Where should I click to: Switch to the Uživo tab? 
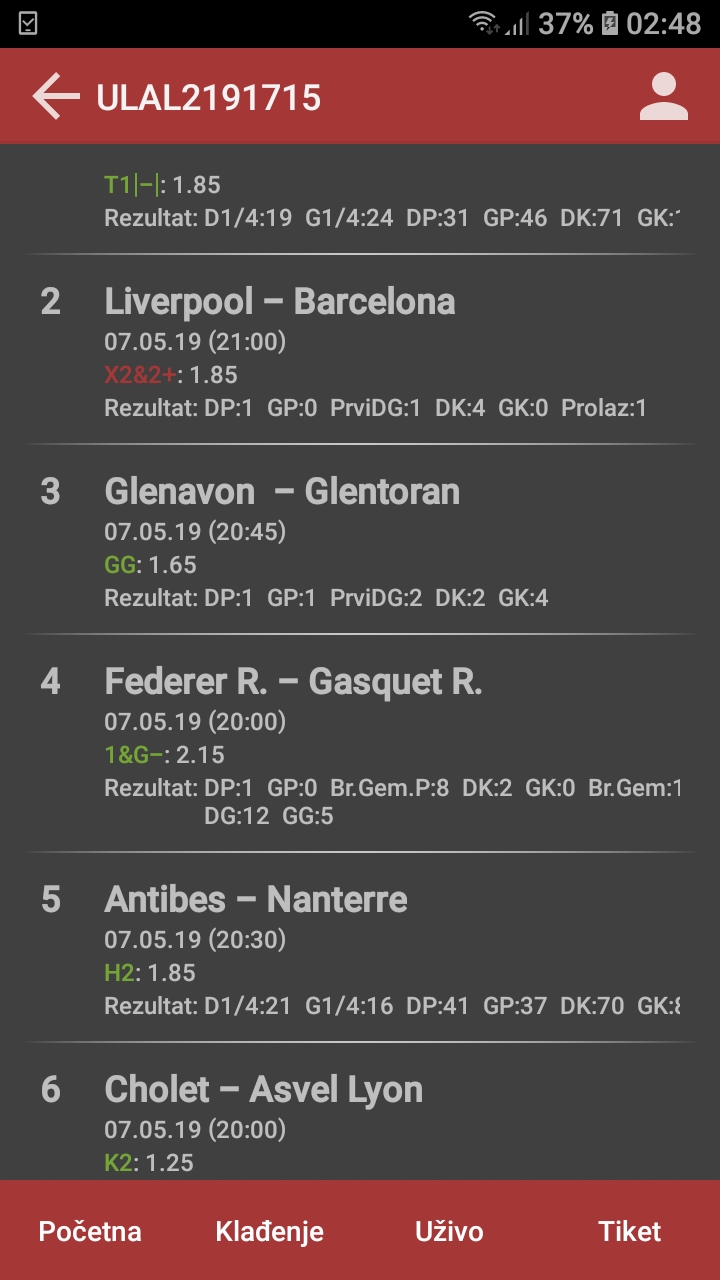click(450, 1231)
